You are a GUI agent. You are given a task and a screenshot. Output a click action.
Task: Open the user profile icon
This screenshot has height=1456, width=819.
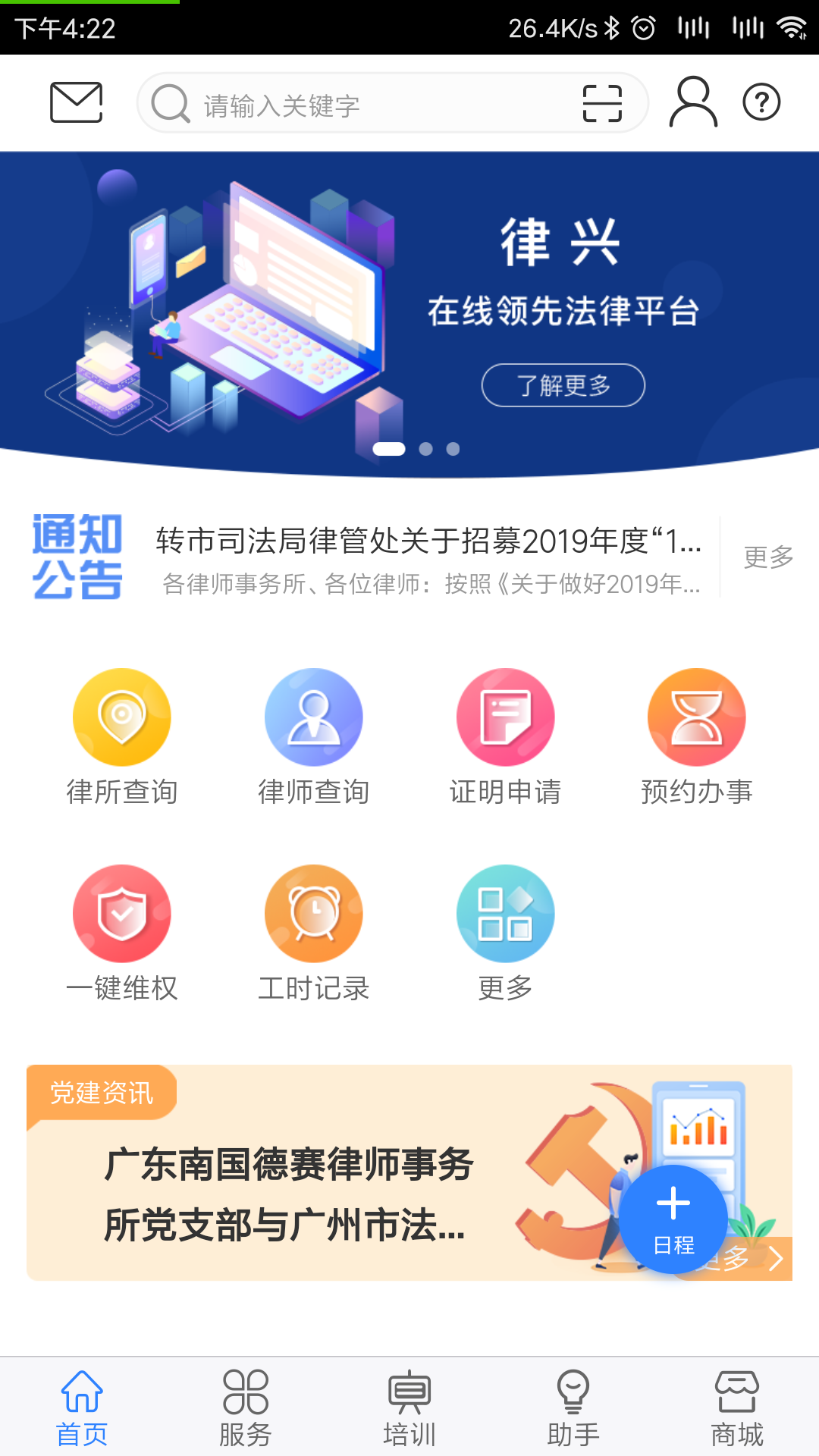point(691,102)
